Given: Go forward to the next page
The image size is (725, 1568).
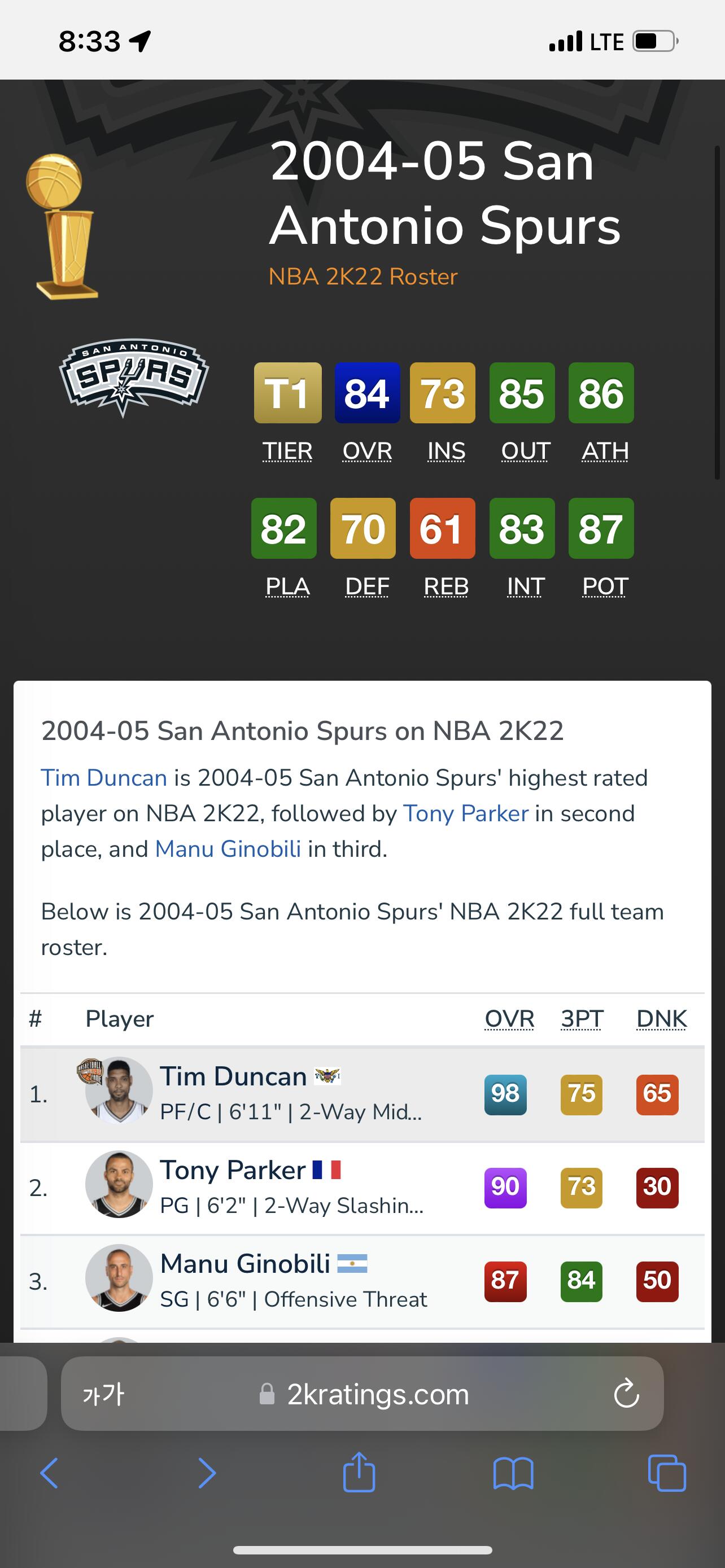Looking at the screenshot, I should point(207,1473).
